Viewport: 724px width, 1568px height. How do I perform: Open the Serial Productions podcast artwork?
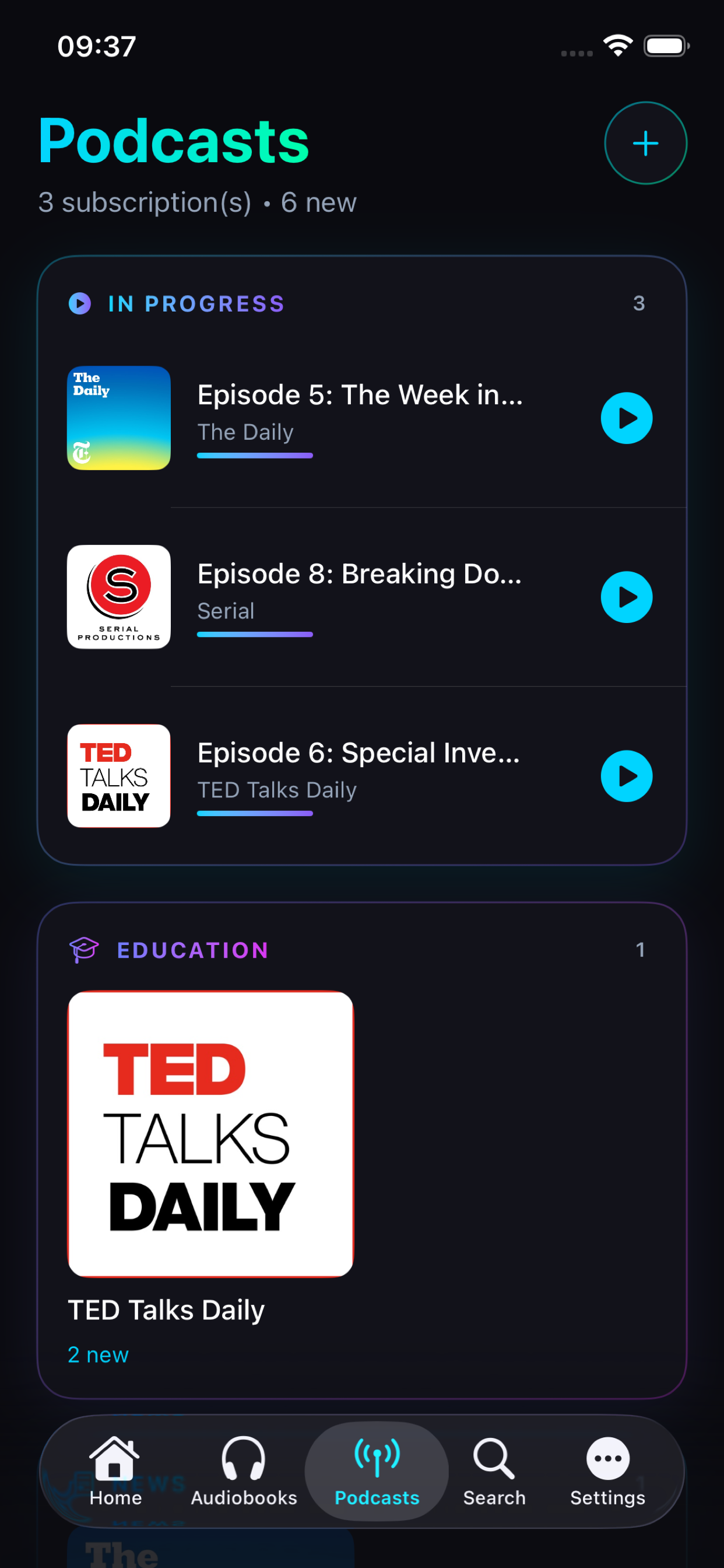pos(119,597)
